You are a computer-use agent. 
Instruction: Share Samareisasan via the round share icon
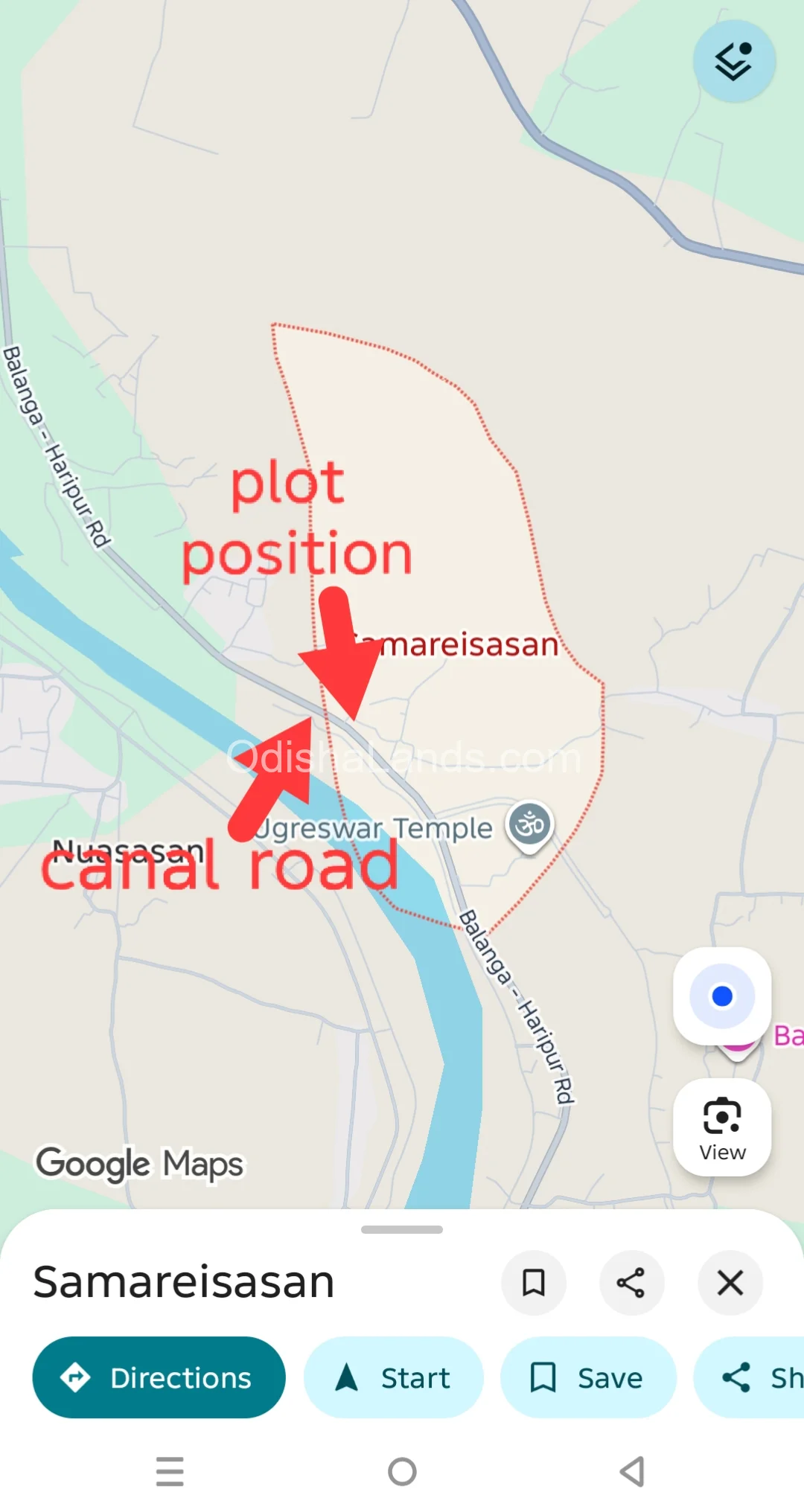(631, 1283)
